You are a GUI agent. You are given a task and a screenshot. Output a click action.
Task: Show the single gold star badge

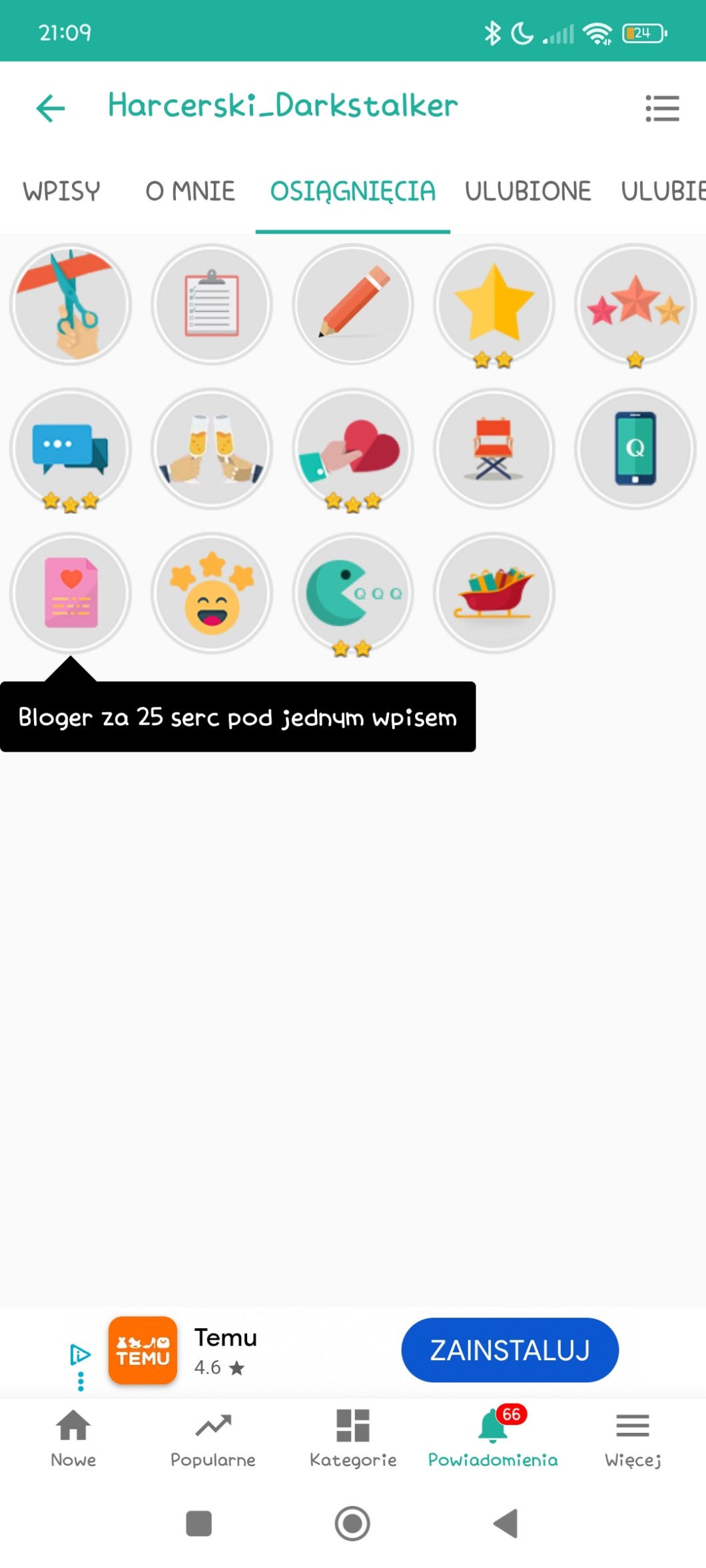[494, 304]
